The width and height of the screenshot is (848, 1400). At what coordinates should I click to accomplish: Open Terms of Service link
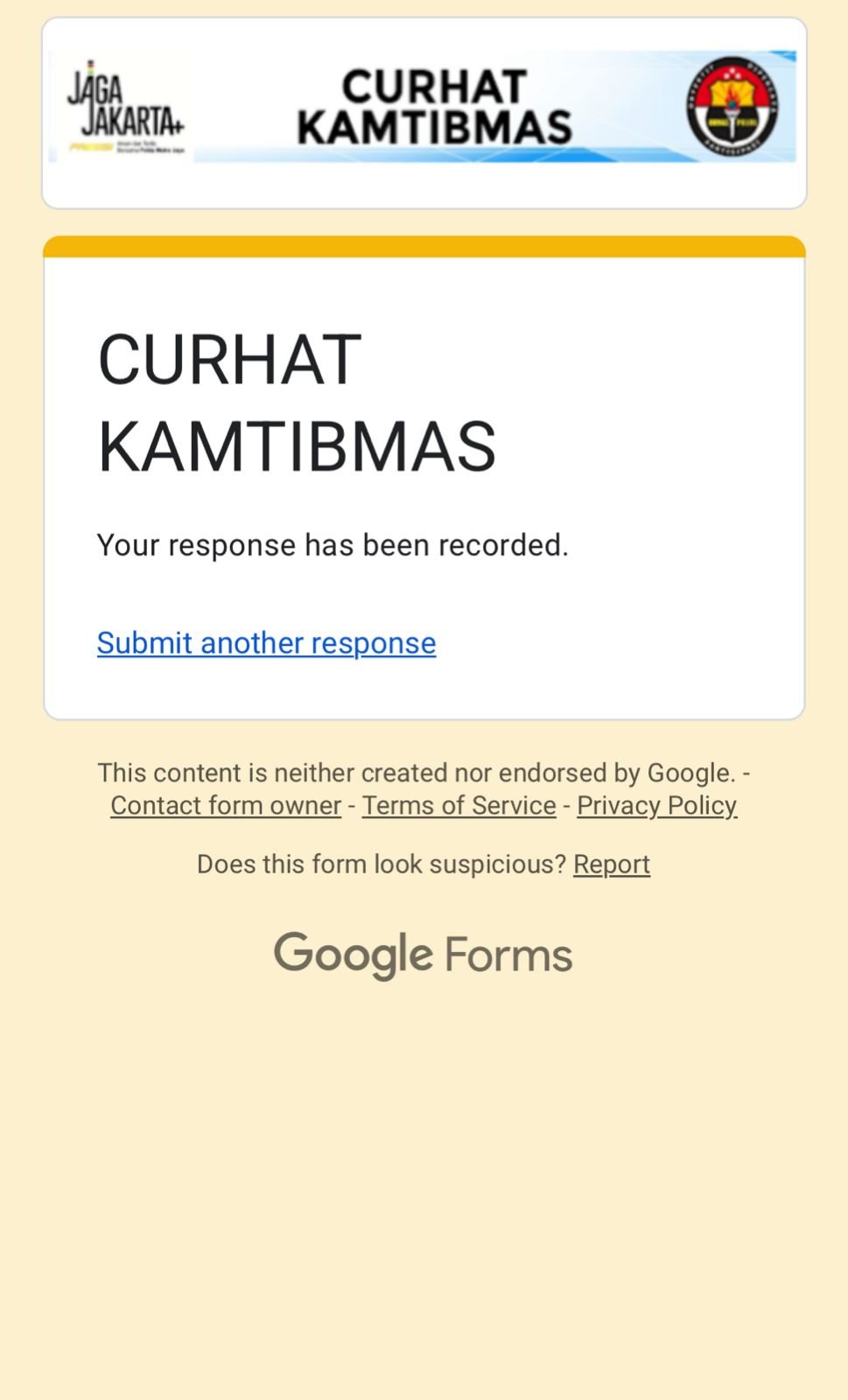point(459,805)
